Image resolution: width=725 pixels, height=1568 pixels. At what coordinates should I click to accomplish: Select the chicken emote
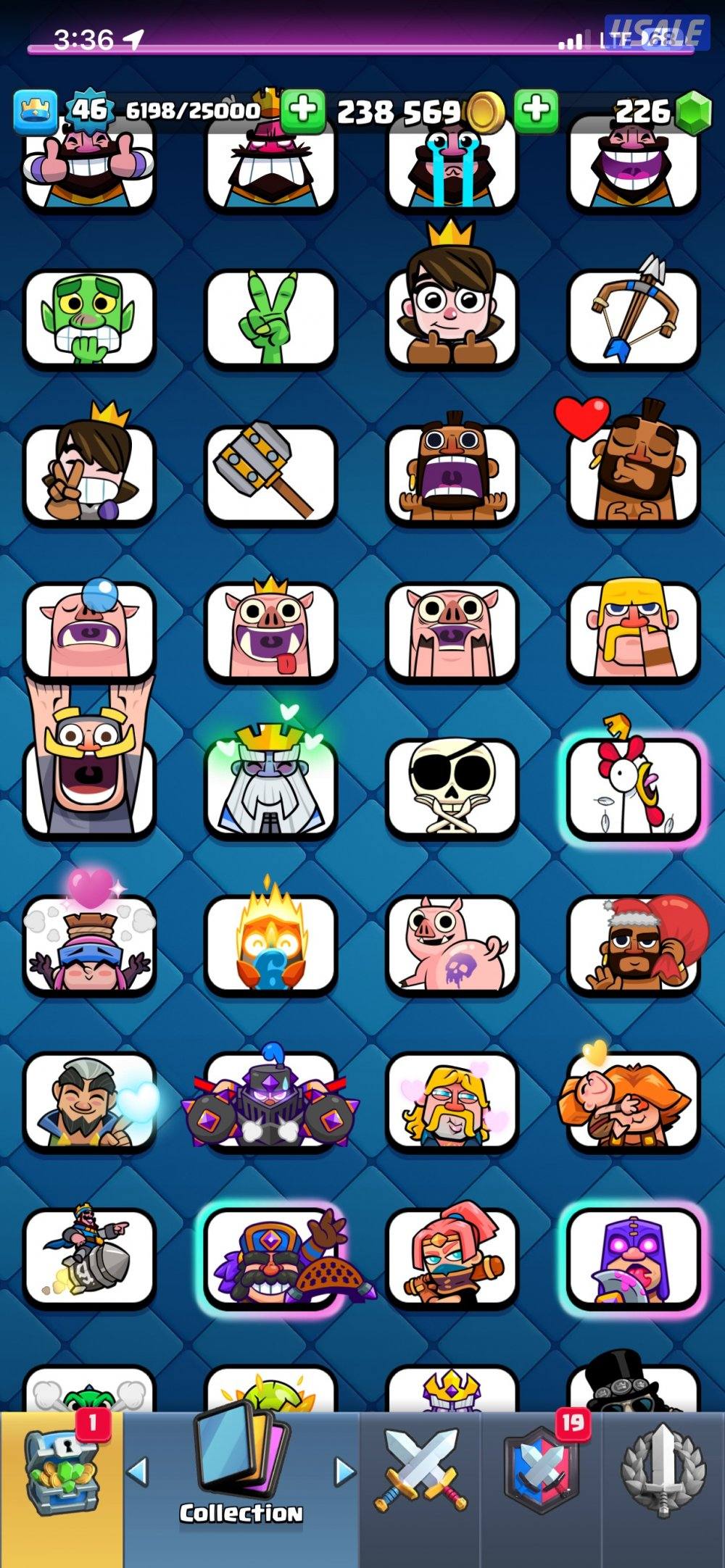pyautogui.click(x=634, y=785)
